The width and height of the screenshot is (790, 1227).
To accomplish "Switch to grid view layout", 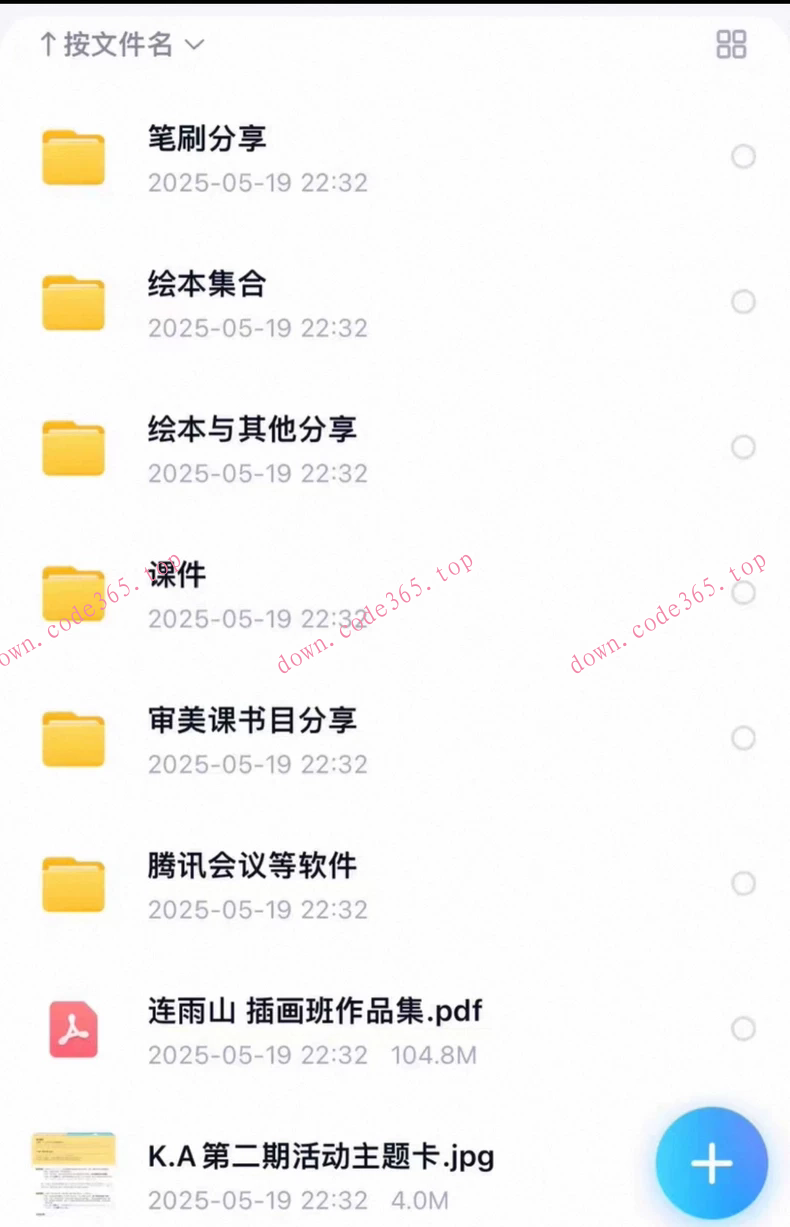I will [731, 44].
